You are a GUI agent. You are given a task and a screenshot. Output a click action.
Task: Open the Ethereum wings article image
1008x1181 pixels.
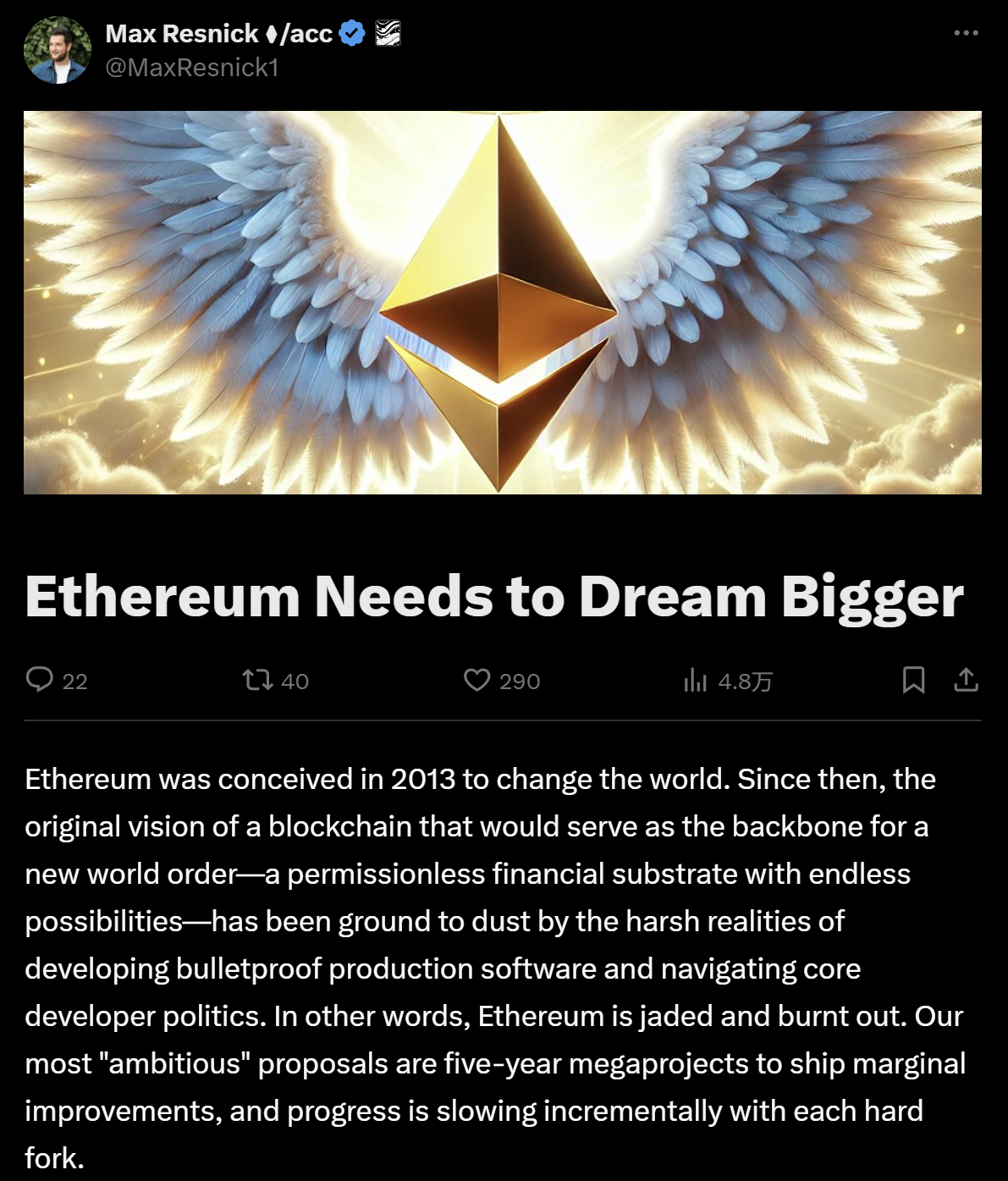[503, 302]
